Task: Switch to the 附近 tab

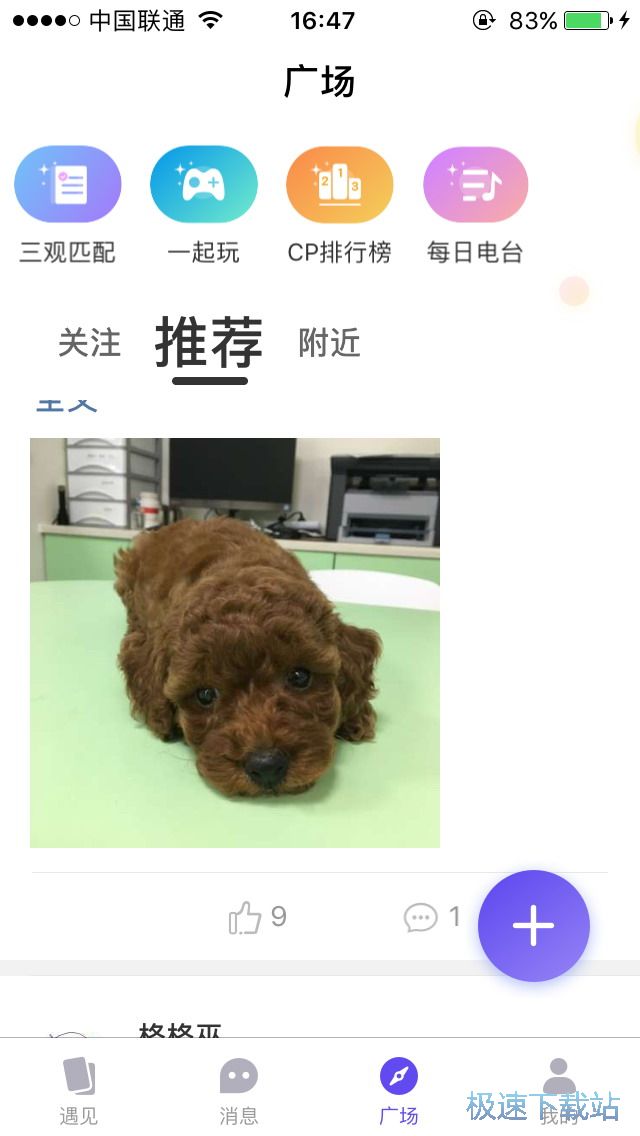Action: click(x=329, y=343)
